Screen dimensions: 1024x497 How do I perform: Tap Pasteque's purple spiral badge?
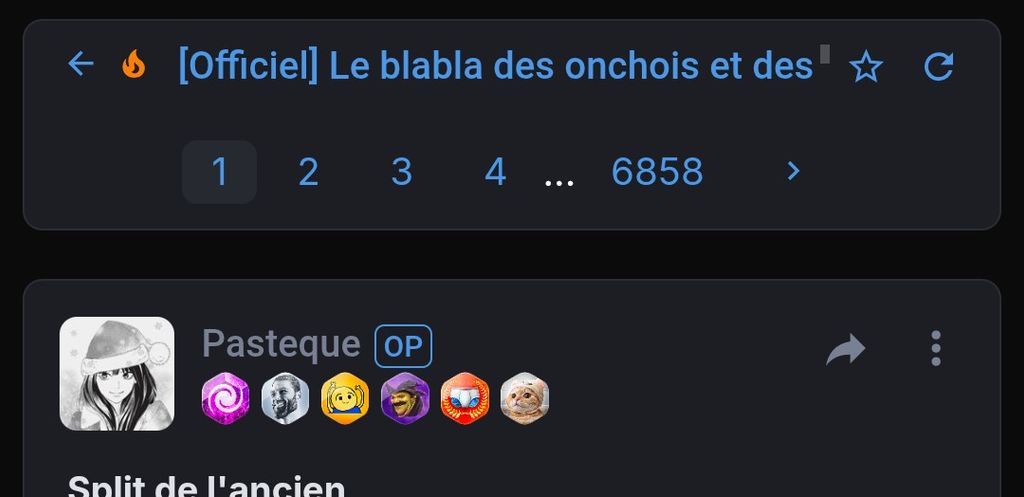(x=225, y=399)
